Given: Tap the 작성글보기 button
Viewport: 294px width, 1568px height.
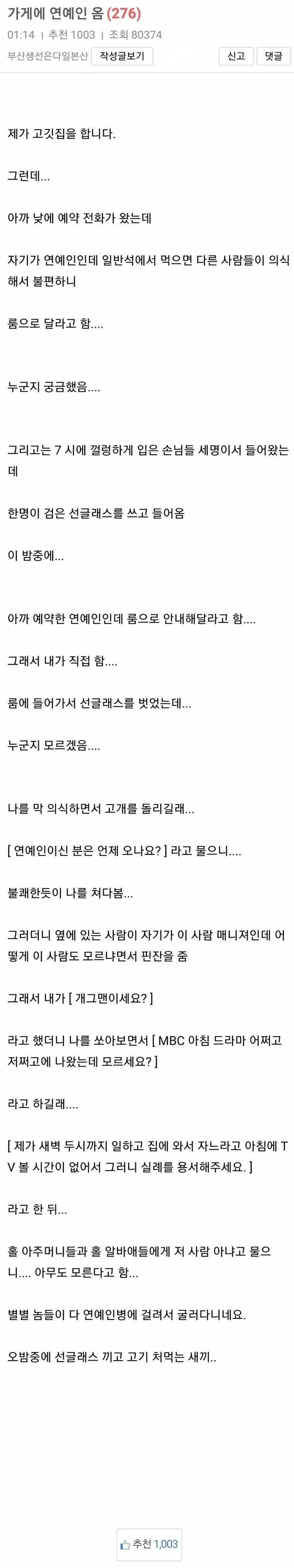Looking at the screenshot, I should (x=122, y=57).
